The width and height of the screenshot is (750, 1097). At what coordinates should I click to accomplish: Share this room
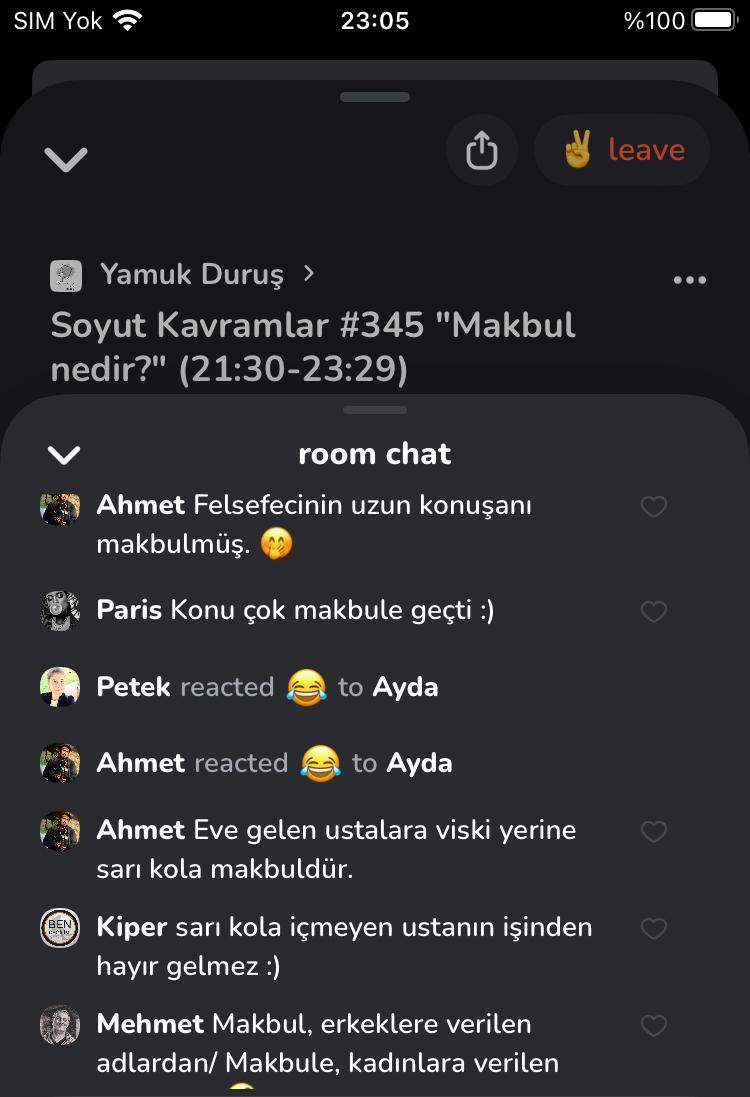[481, 151]
